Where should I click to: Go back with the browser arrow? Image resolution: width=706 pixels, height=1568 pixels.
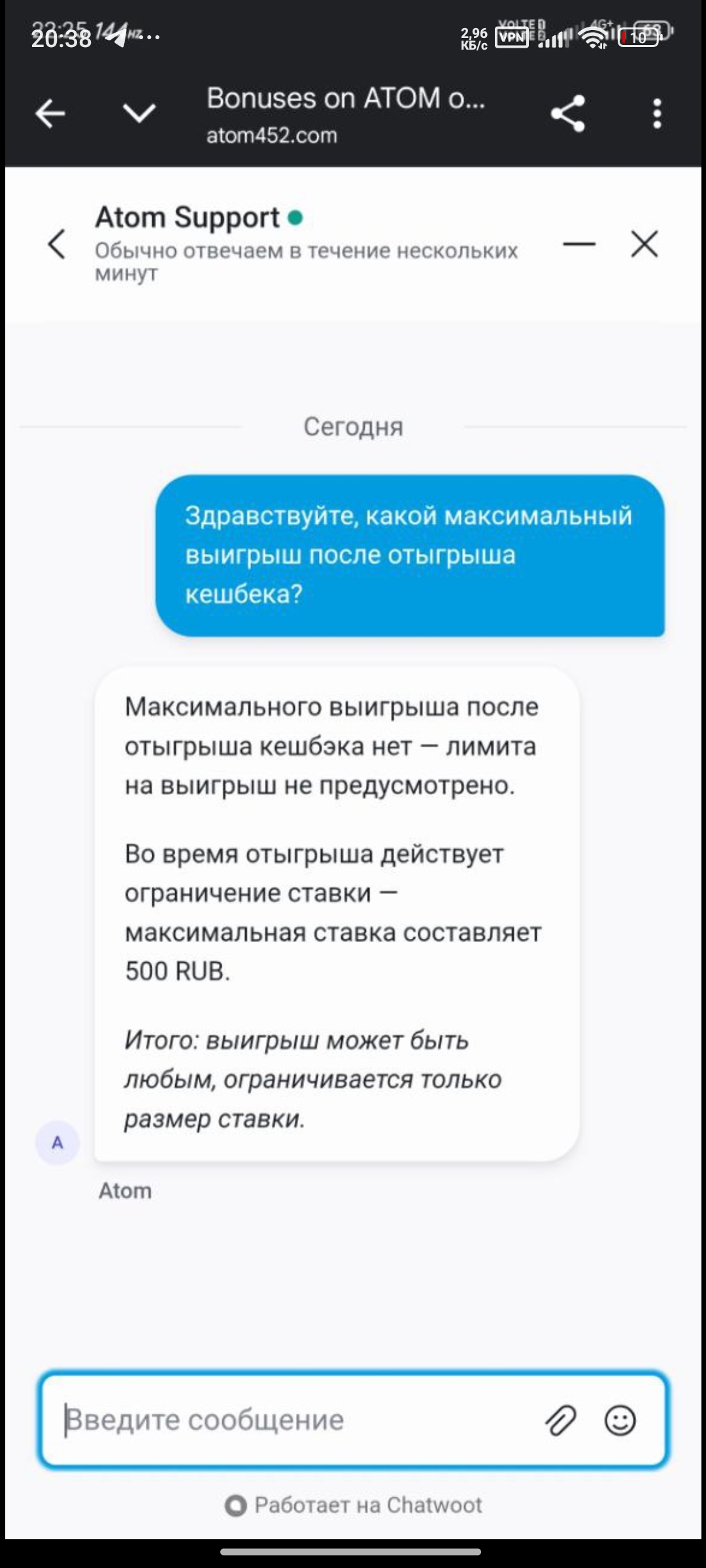[50, 114]
